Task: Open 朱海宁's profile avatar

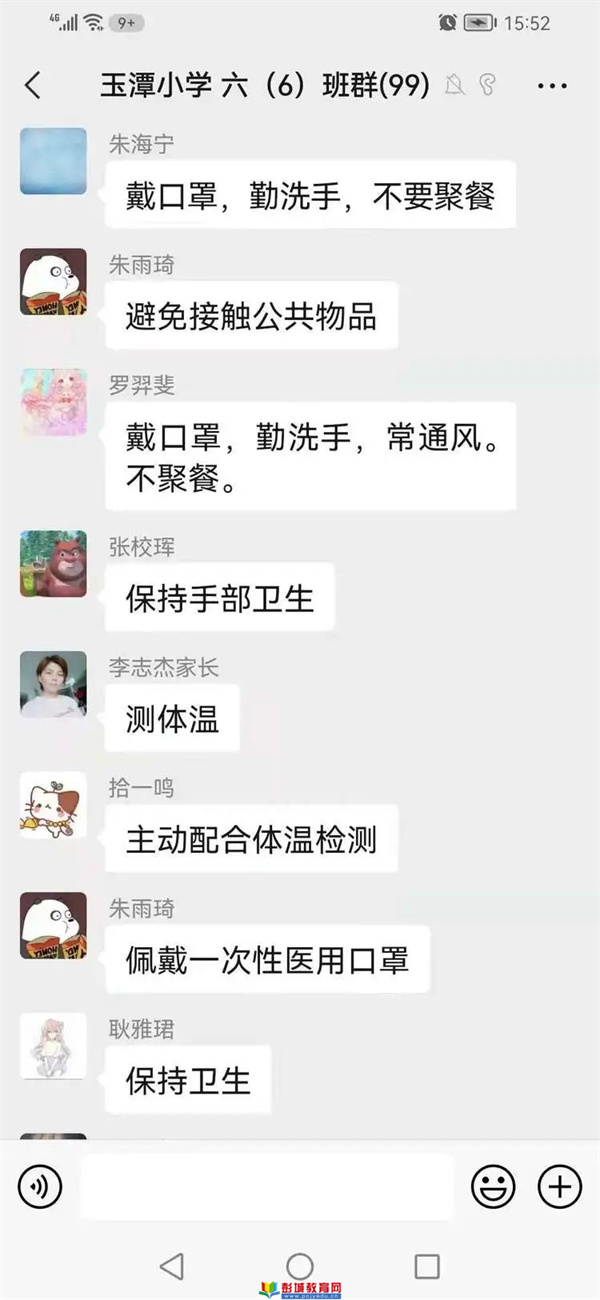Action: (x=53, y=161)
